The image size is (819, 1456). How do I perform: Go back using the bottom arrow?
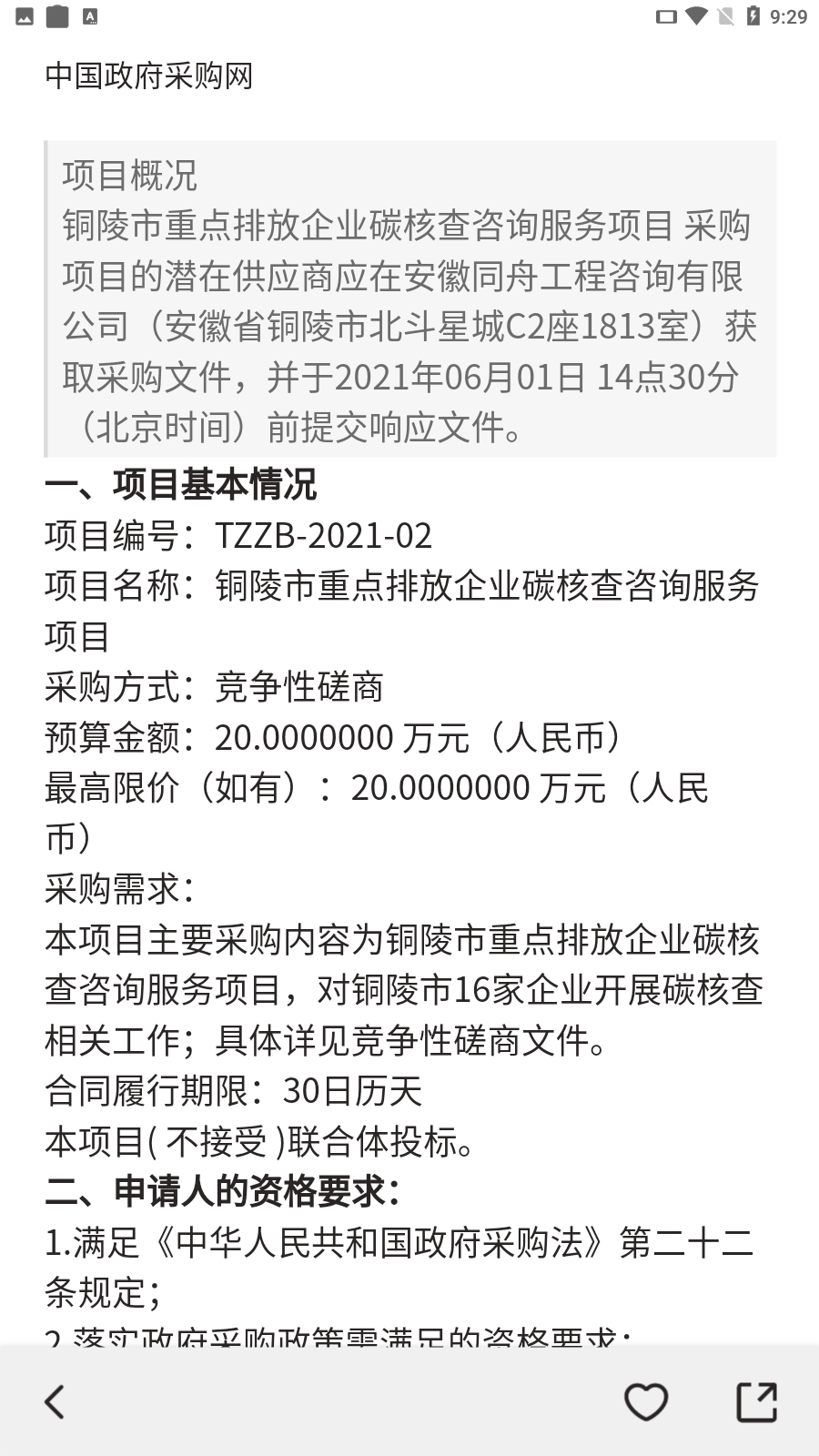[x=55, y=1402]
